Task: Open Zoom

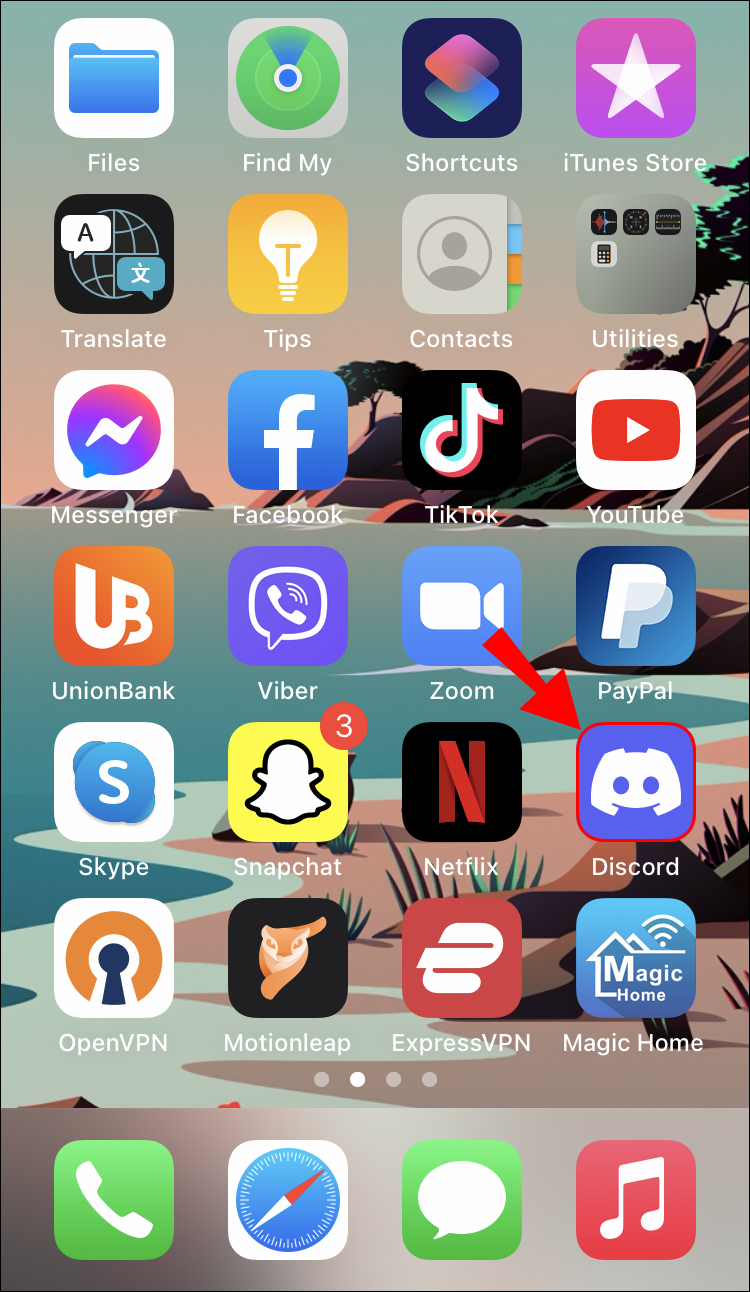Action: coord(462,606)
